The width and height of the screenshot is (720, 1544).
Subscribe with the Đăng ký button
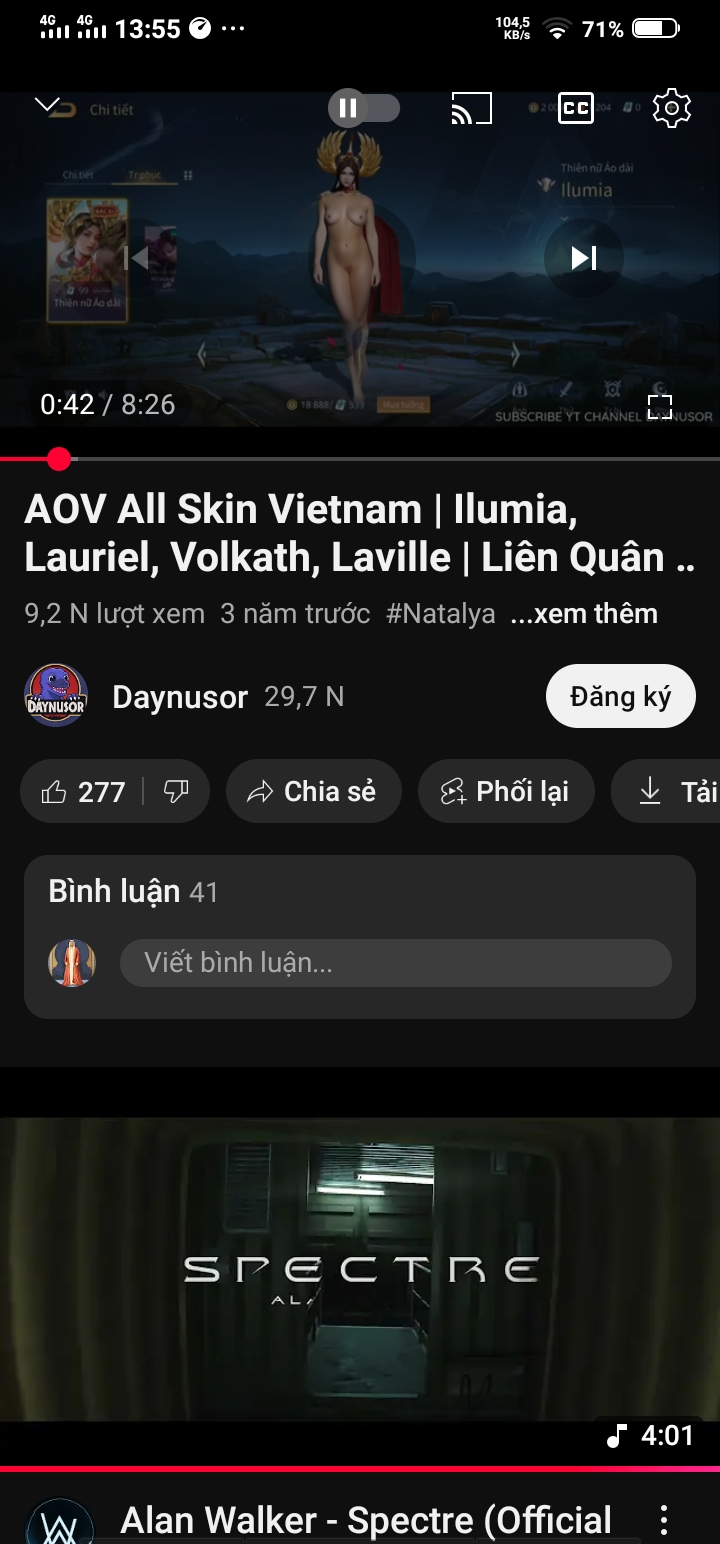point(620,696)
